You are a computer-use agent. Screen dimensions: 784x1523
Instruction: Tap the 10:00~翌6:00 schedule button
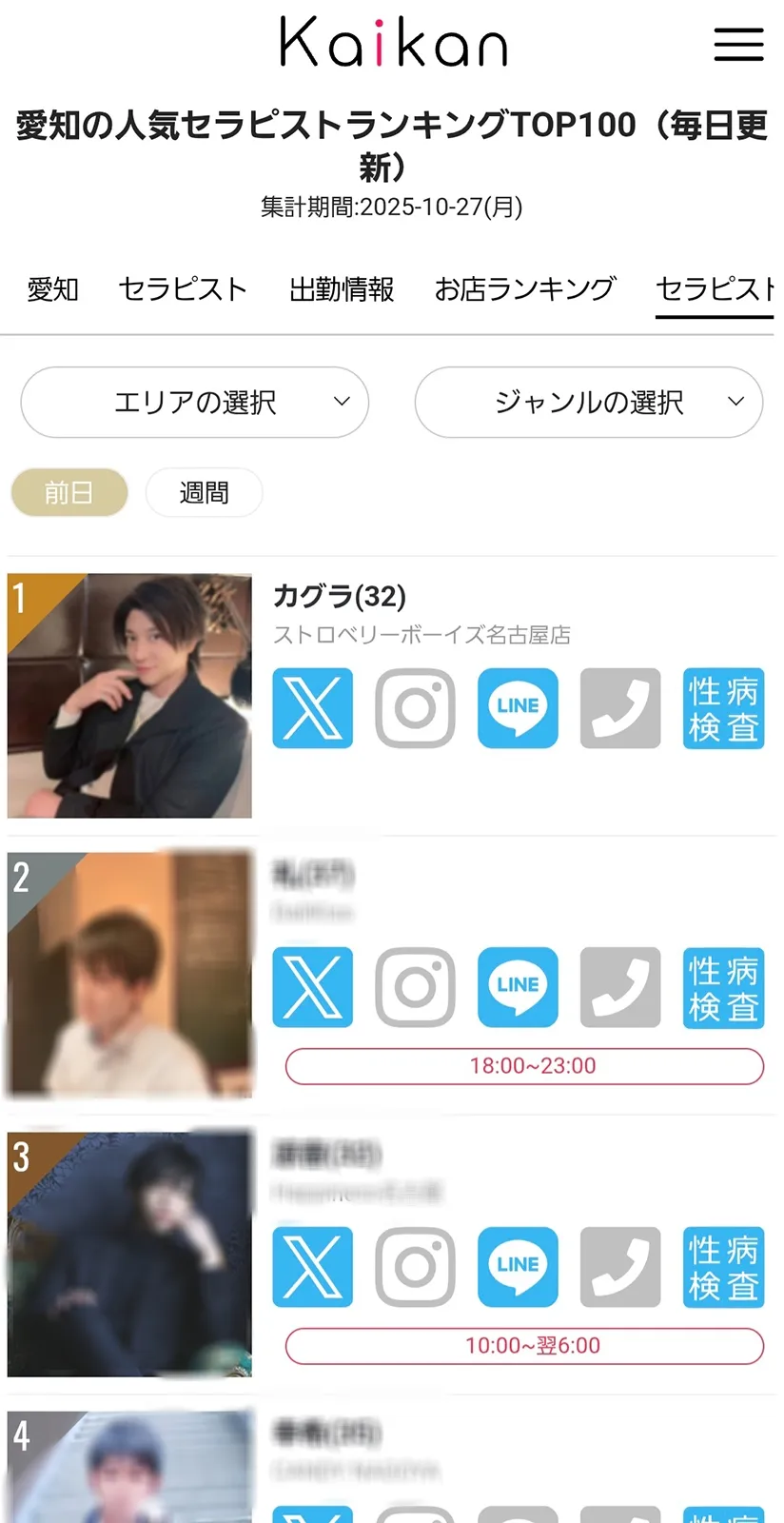524,1346
